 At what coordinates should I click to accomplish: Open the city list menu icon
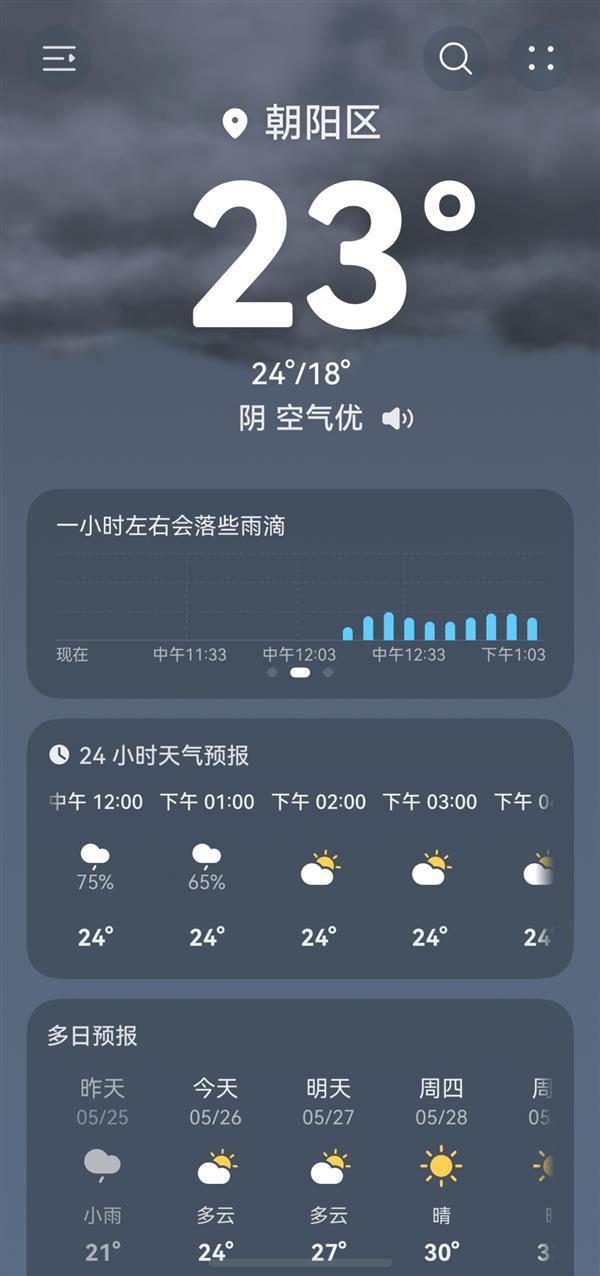[59, 59]
